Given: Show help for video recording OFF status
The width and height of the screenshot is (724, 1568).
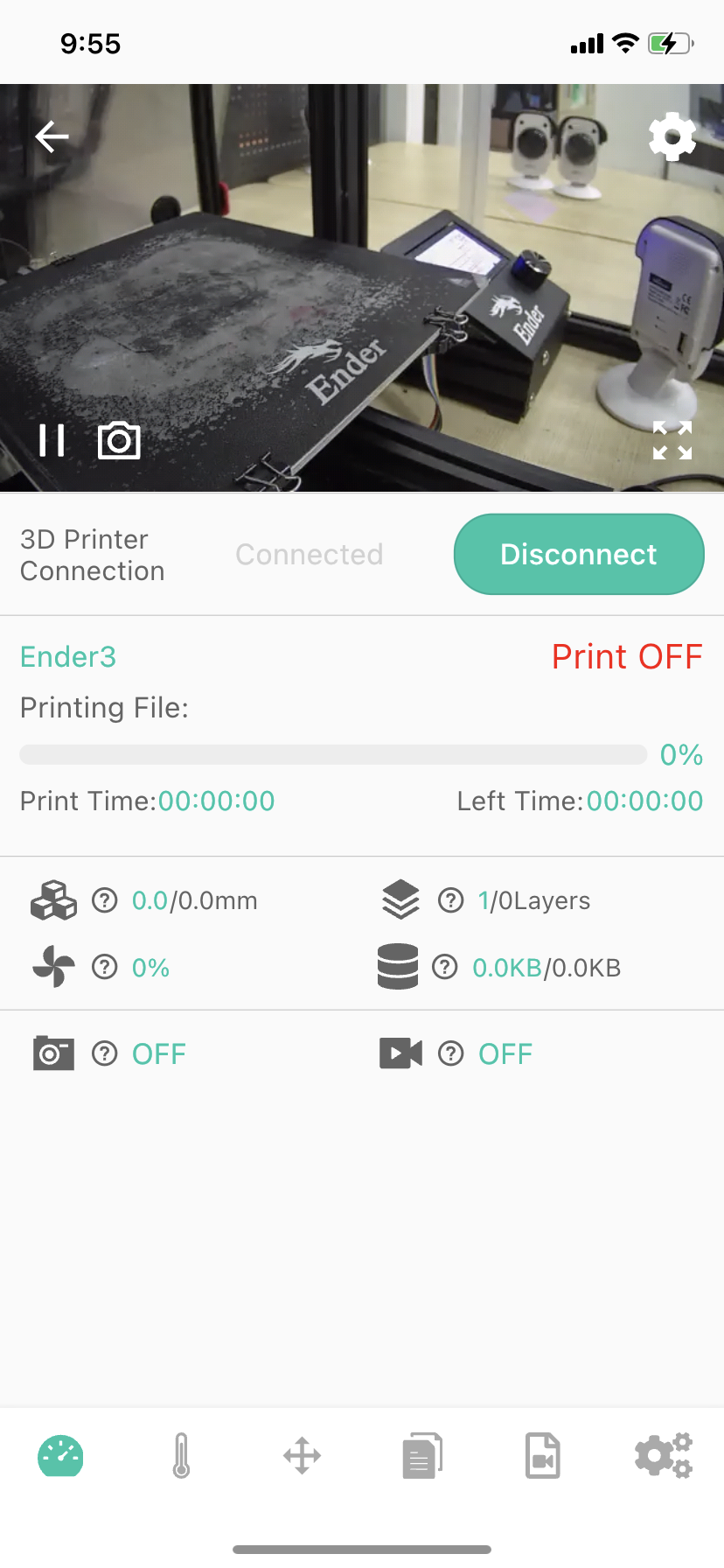Looking at the screenshot, I should (x=451, y=1053).
